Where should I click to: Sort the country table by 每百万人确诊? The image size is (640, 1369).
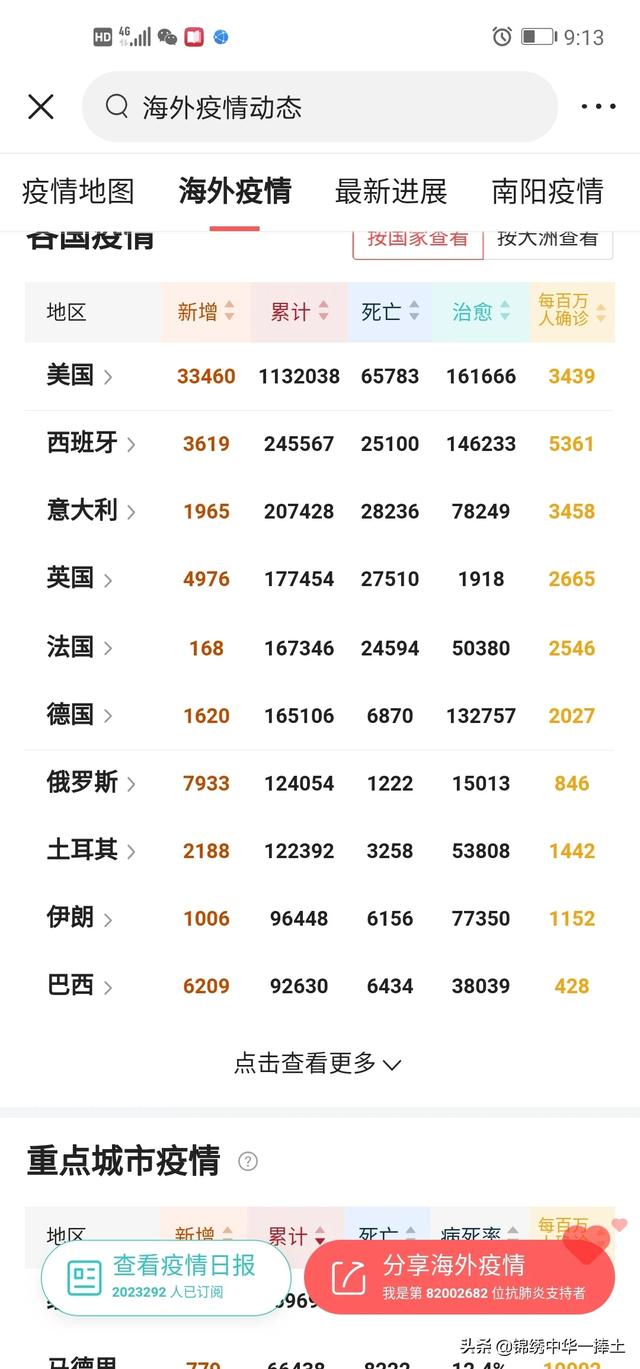[x=572, y=311]
